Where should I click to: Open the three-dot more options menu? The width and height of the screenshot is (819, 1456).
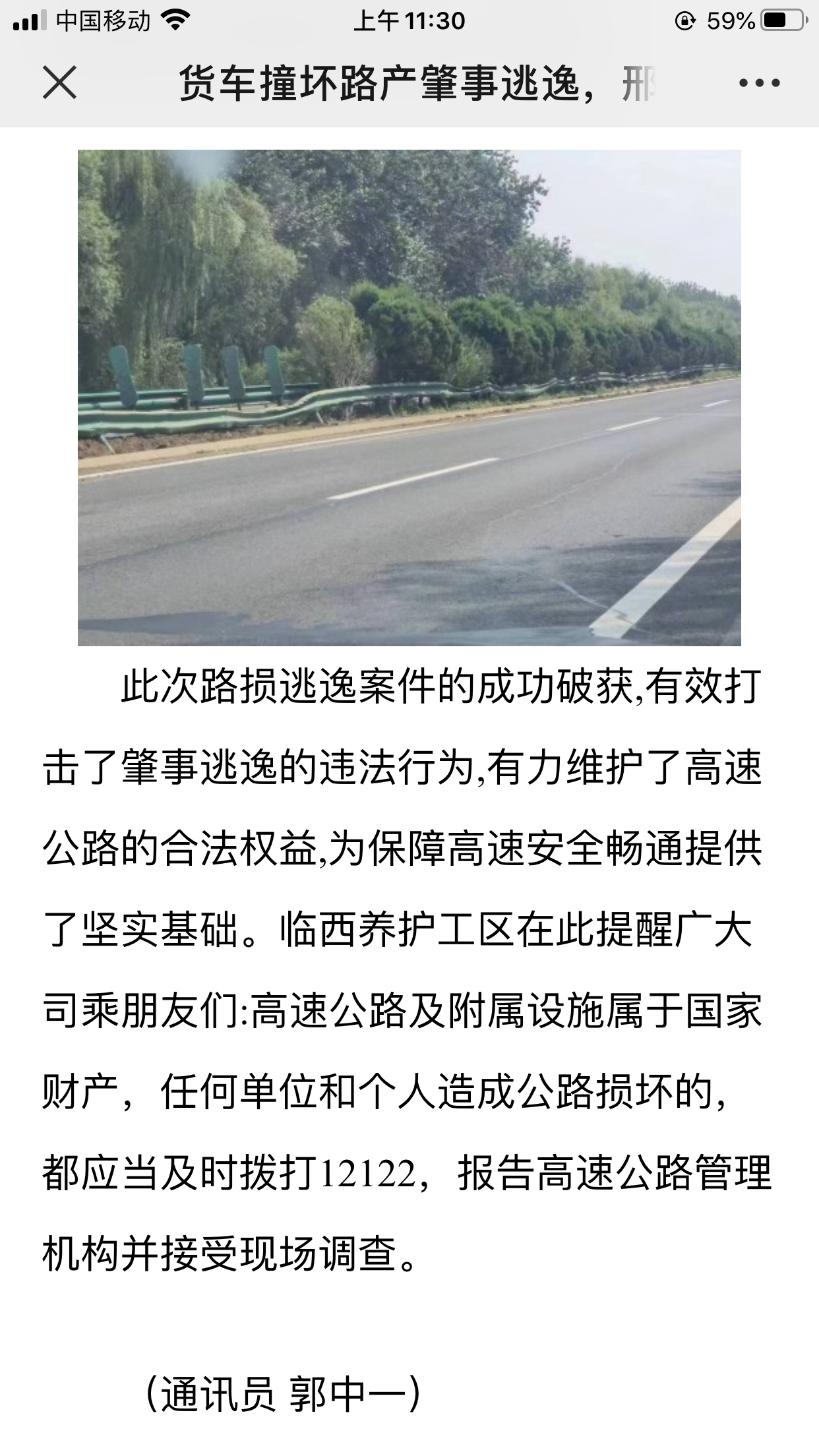(759, 83)
